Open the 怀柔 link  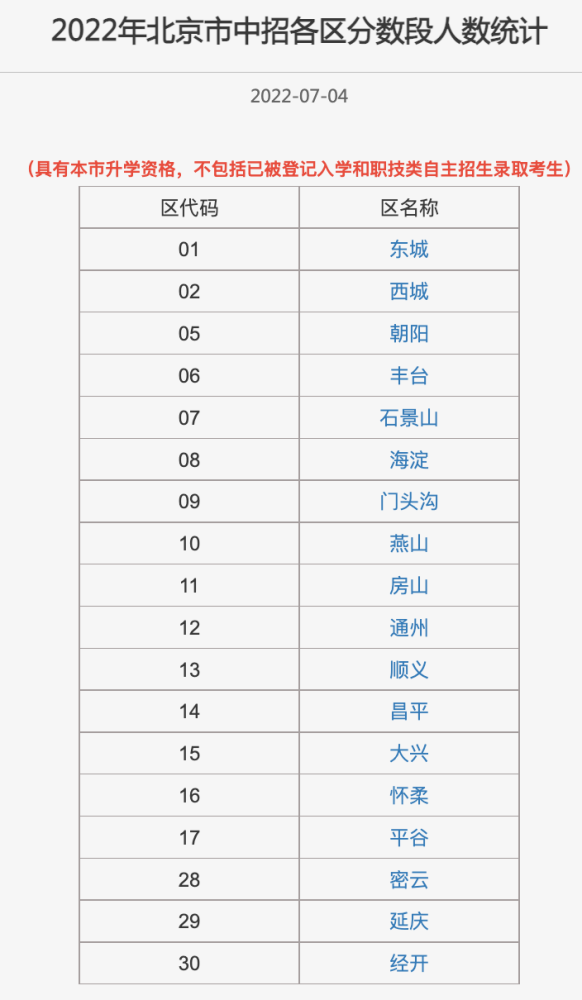pos(409,795)
